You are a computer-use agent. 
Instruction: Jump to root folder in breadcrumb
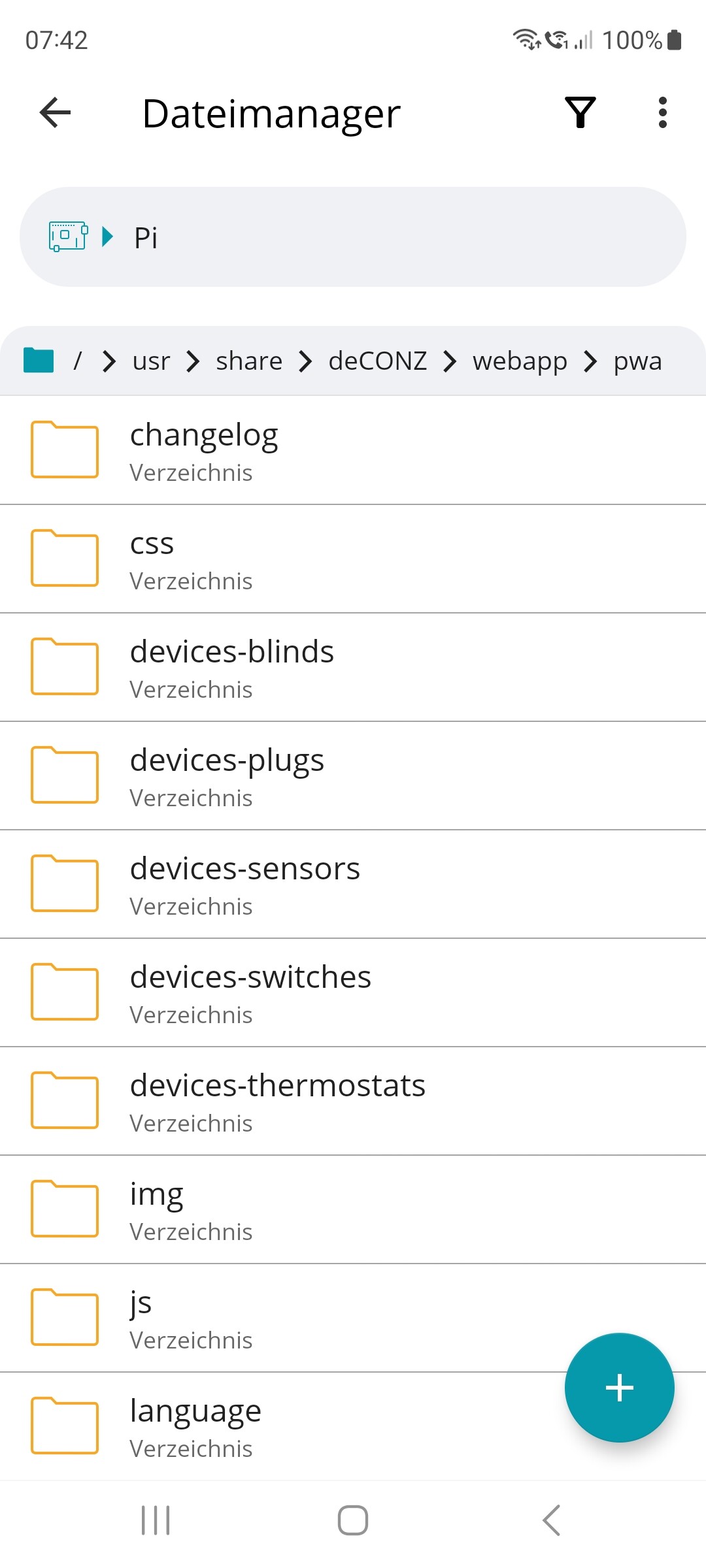[77, 361]
